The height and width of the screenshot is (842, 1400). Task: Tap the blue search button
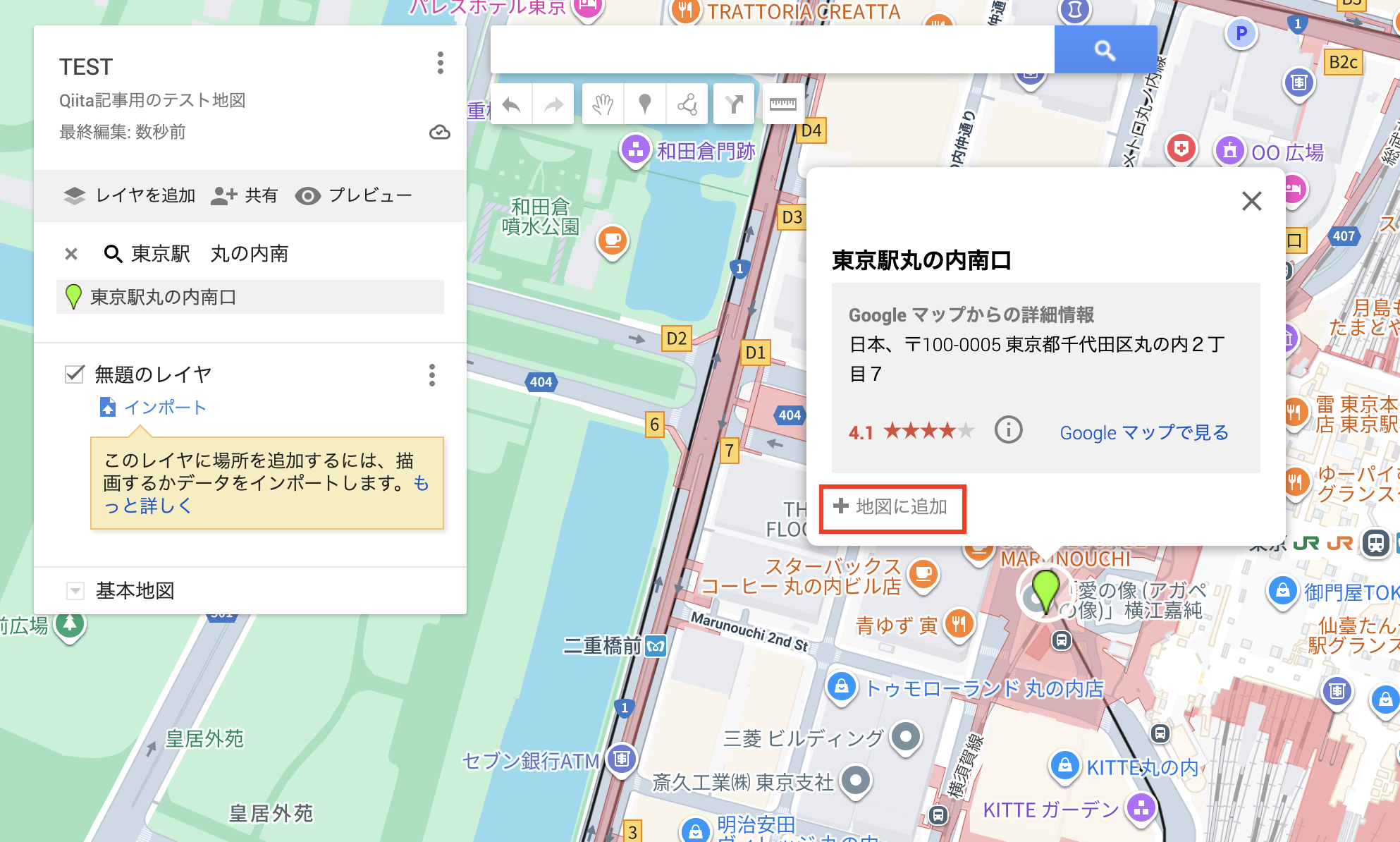point(1105,50)
